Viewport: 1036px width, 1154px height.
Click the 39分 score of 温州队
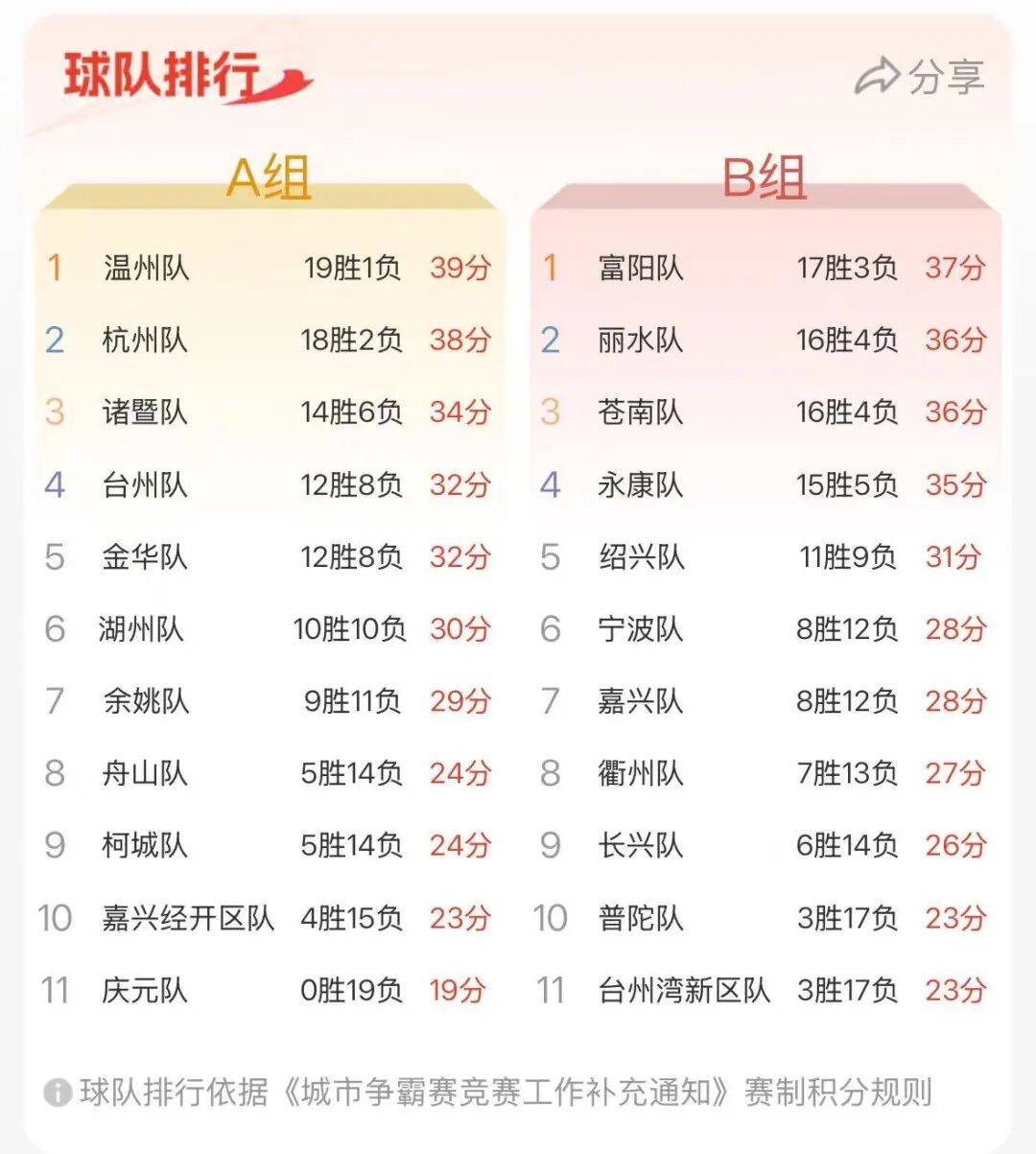tap(459, 267)
